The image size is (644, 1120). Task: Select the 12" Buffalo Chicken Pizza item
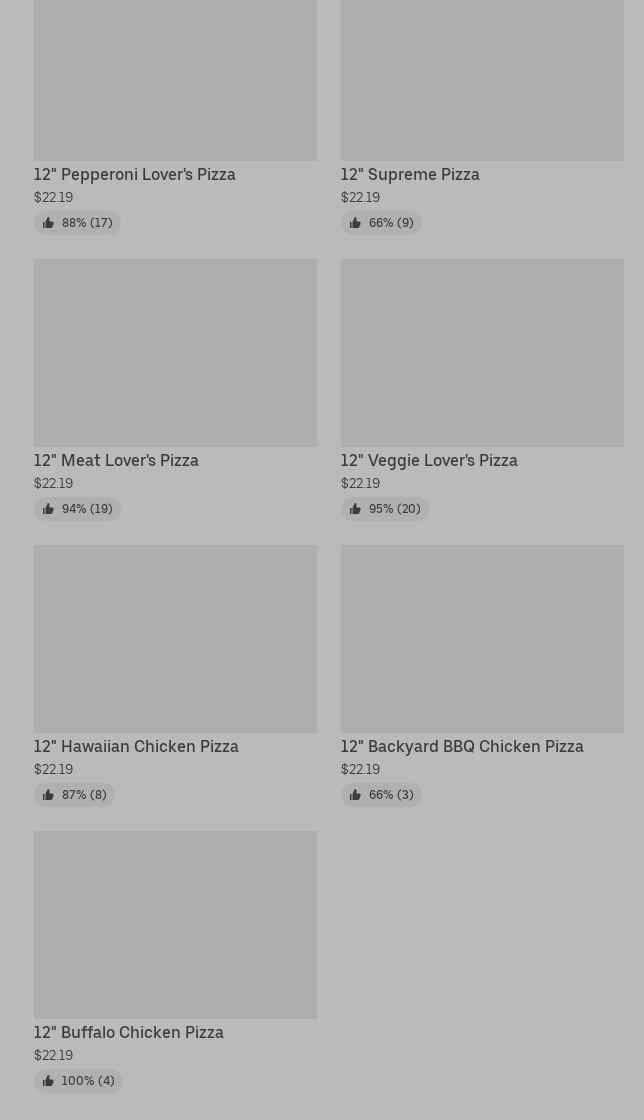[176, 961]
